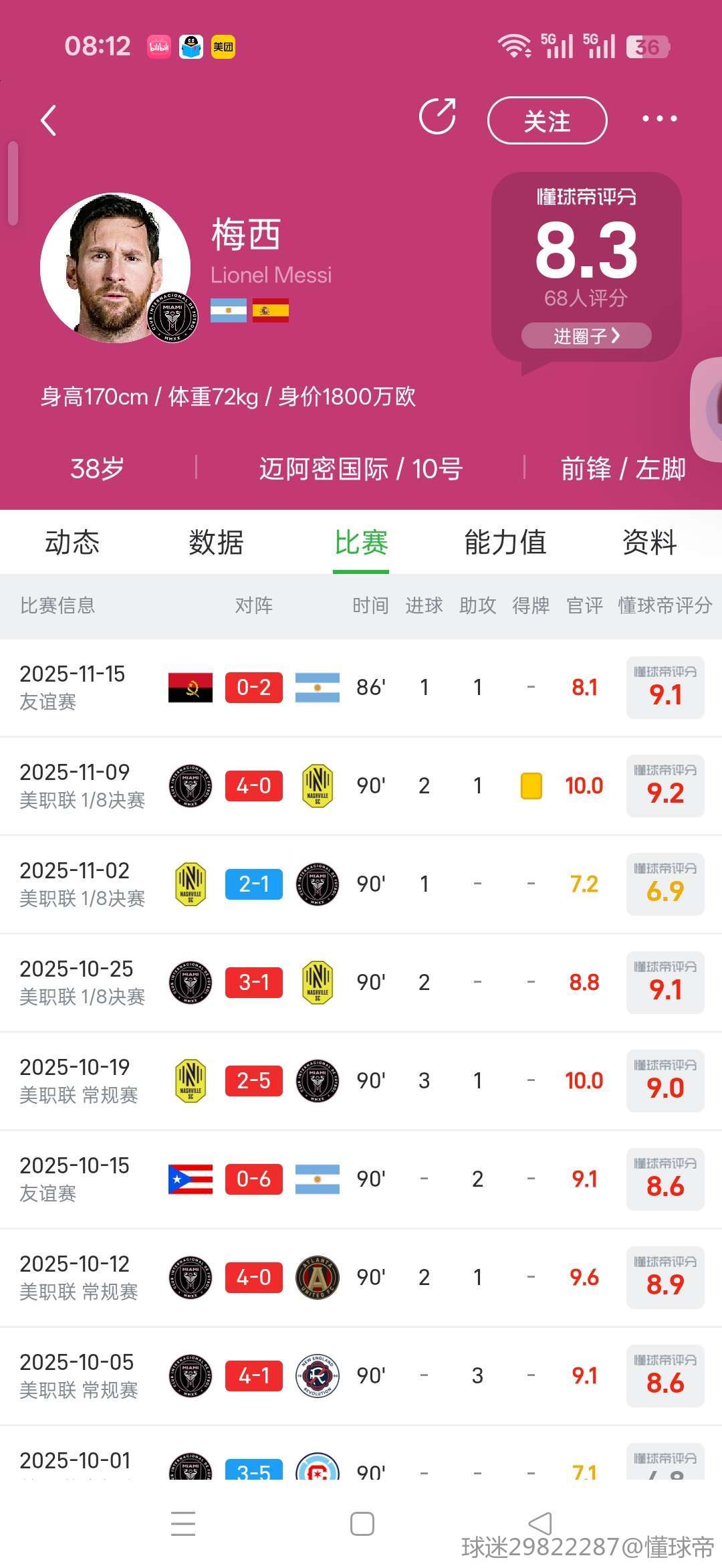The height and width of the screenshot is (1568, 722).
Task: Open the 能力值 tab
Action: (505, 543)
